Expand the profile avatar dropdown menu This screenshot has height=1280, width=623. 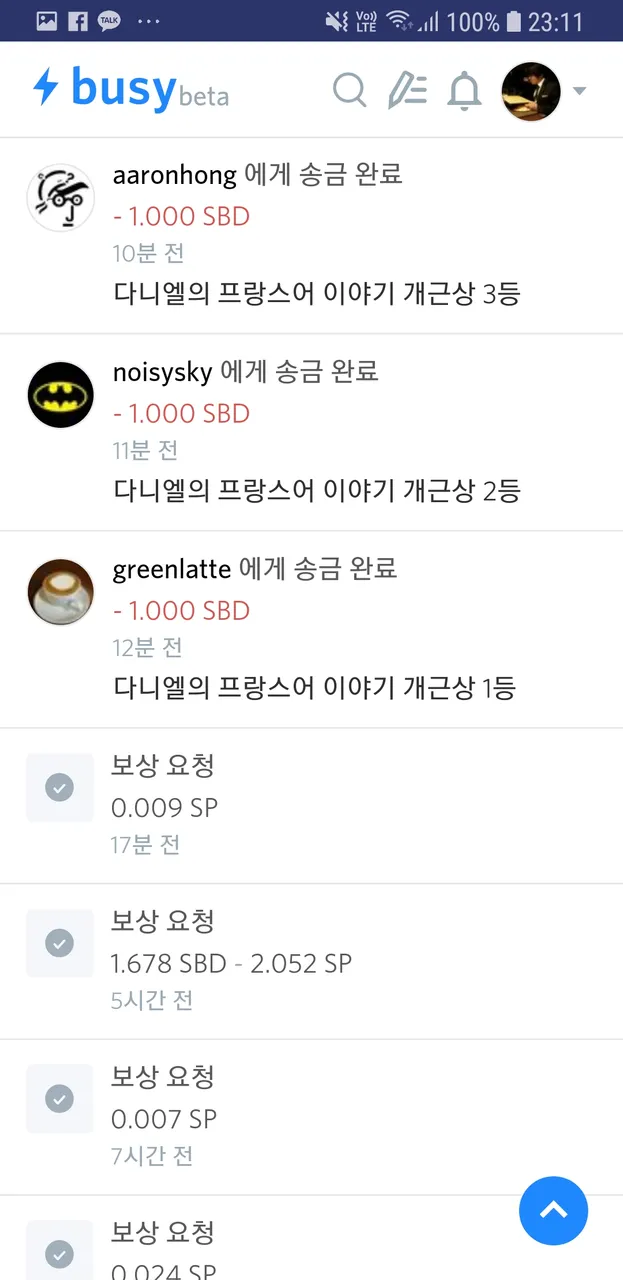[x=578, y=92]
